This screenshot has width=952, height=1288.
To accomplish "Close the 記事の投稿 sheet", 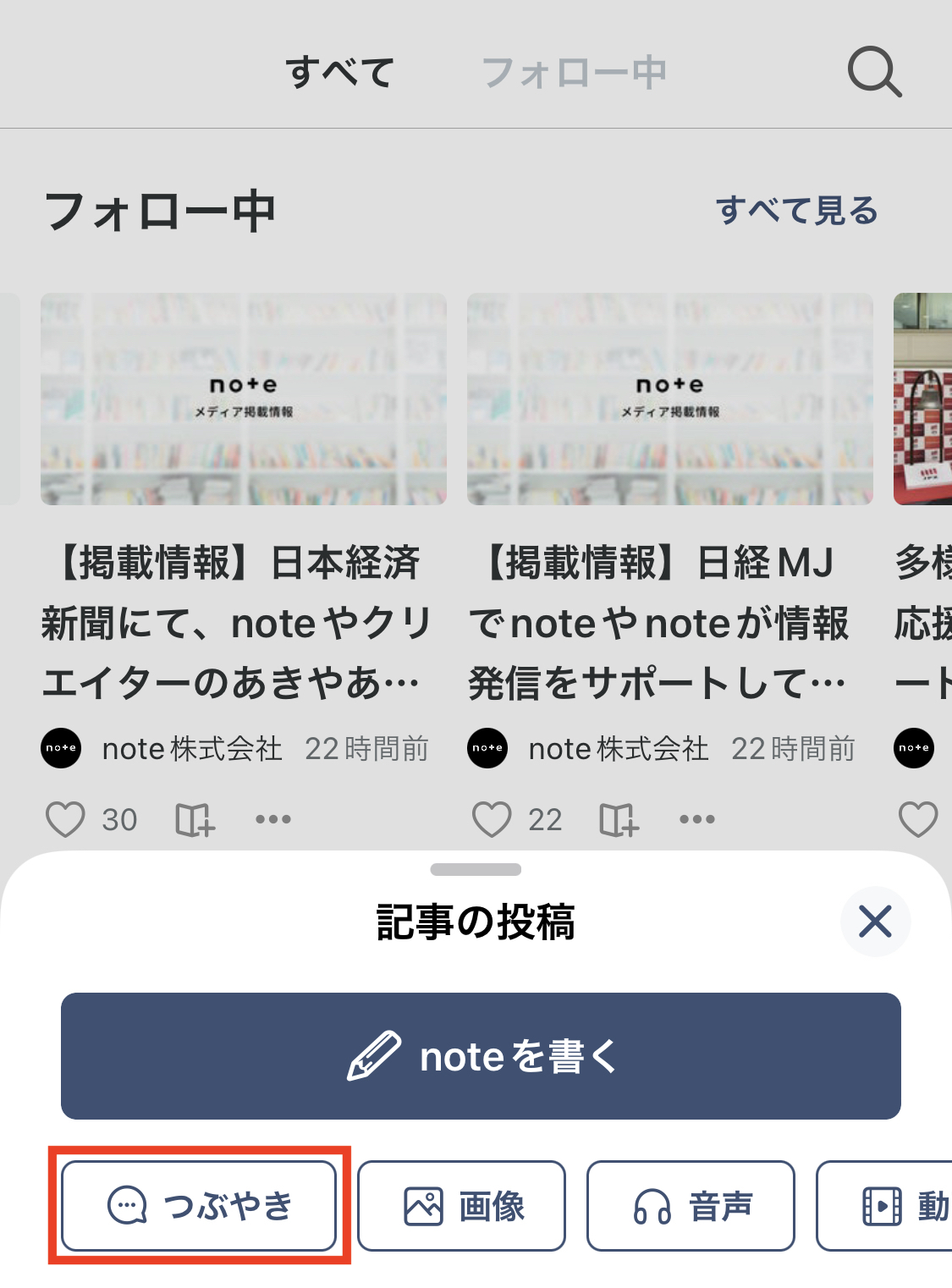I will click(875, 921).
